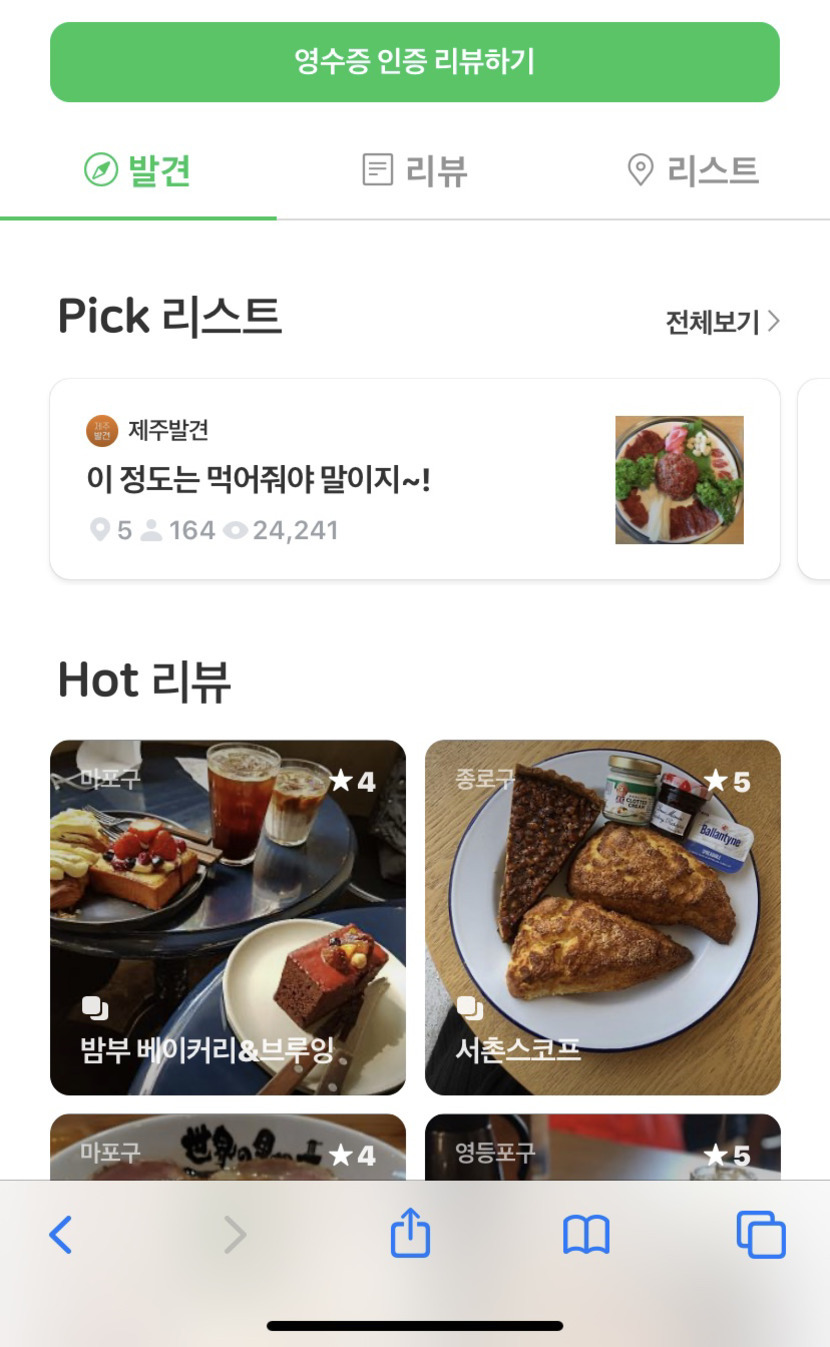Share this page from the browser toolbar
The height and width of the screenshot is (1347, 830).
tap(410, 1236)
